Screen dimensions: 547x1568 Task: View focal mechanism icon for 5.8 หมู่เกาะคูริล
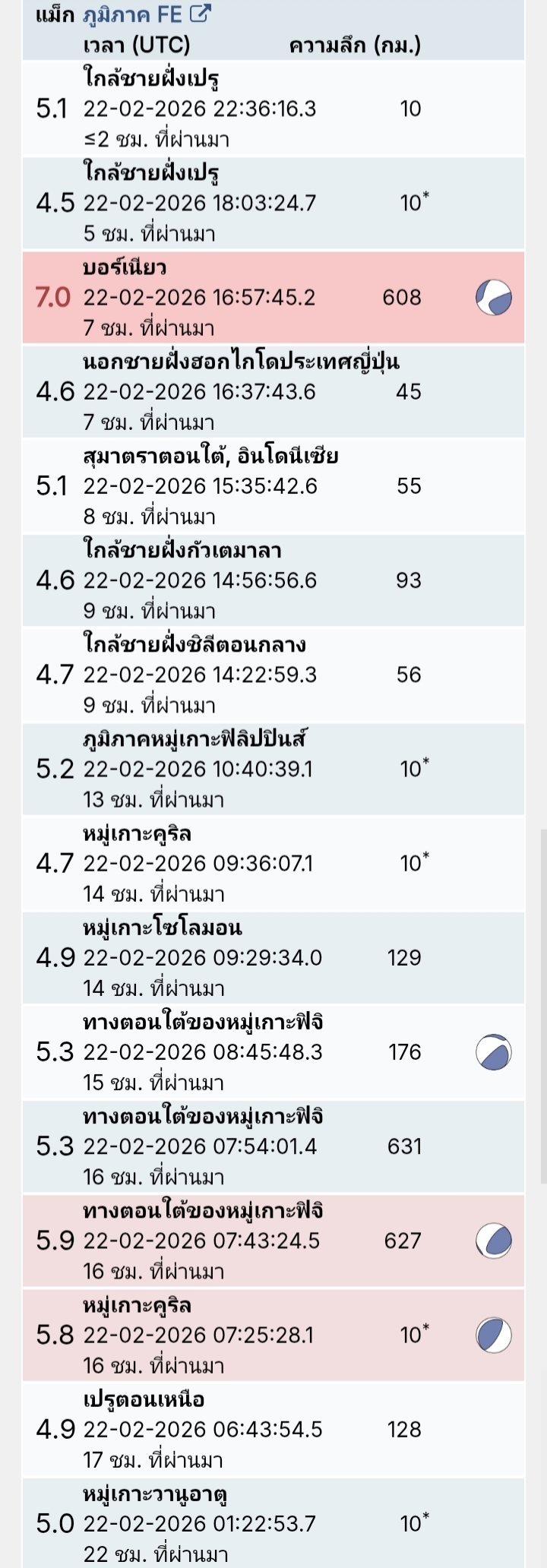tap(494, 1335)
